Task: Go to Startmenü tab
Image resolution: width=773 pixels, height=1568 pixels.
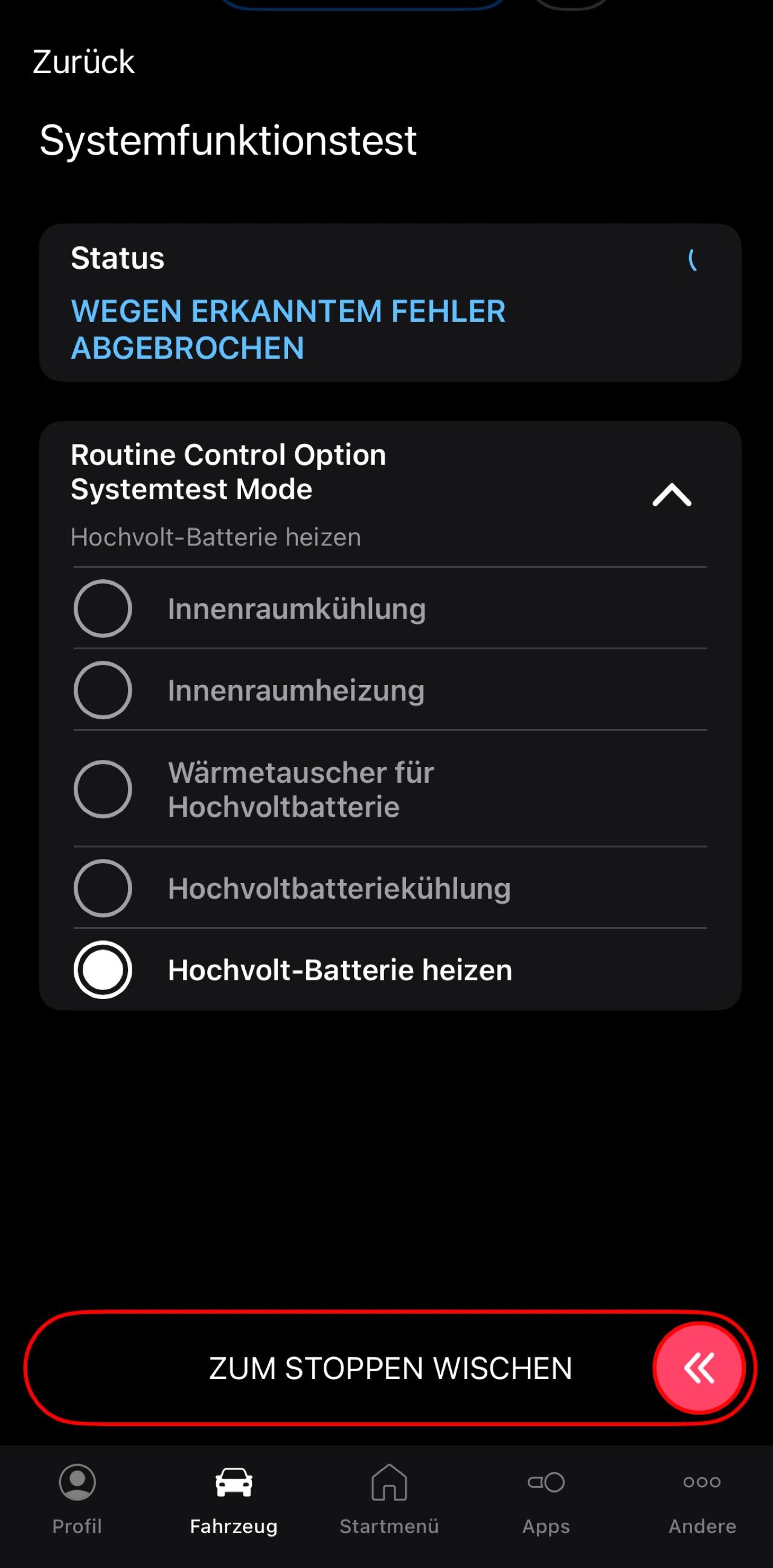Action: point(389,1499)
